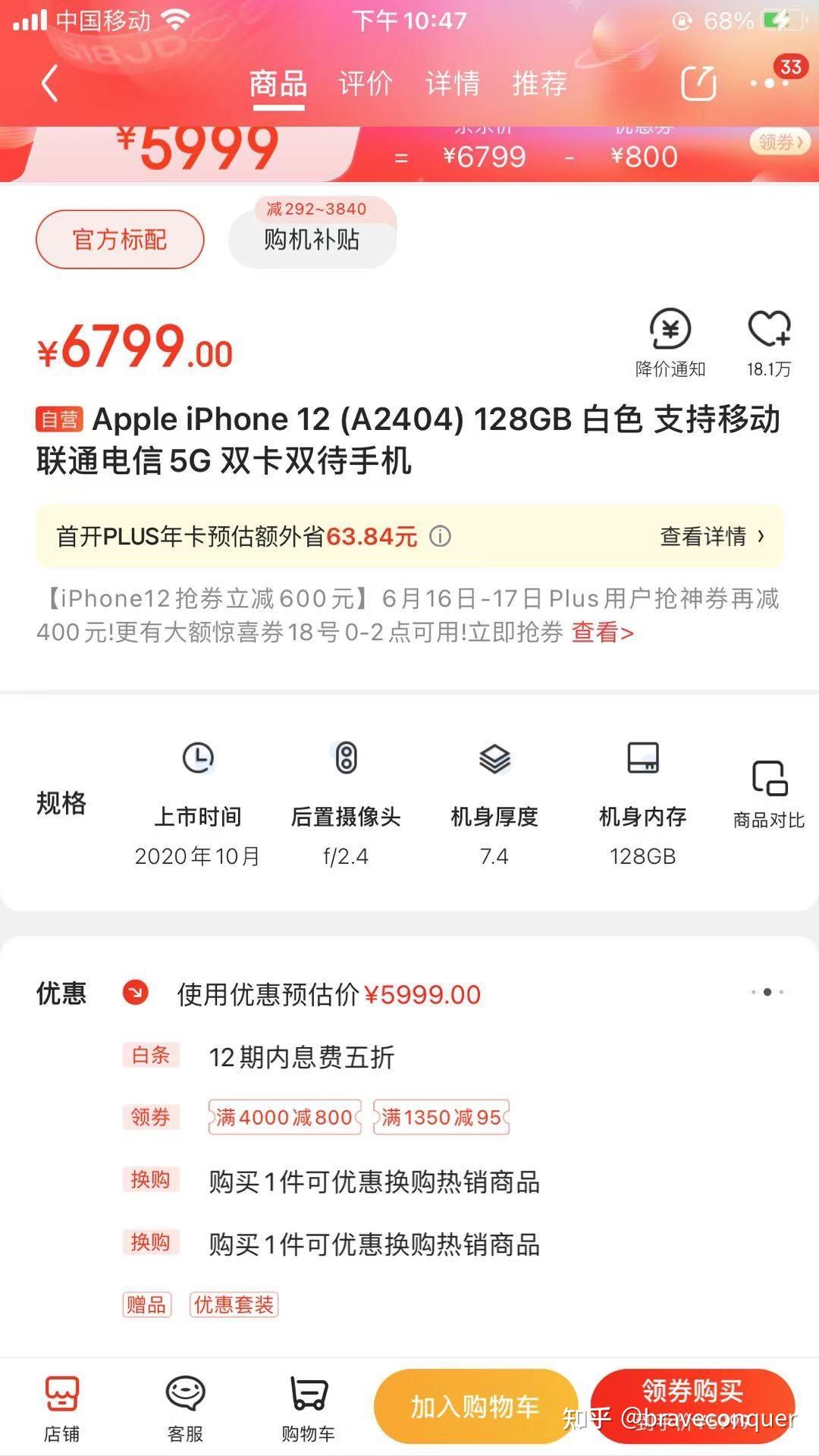The height and width of the screenshot is (1456, 819).
Task: Claim the 满1350减95 coupon
Action: coord(441,1117)
